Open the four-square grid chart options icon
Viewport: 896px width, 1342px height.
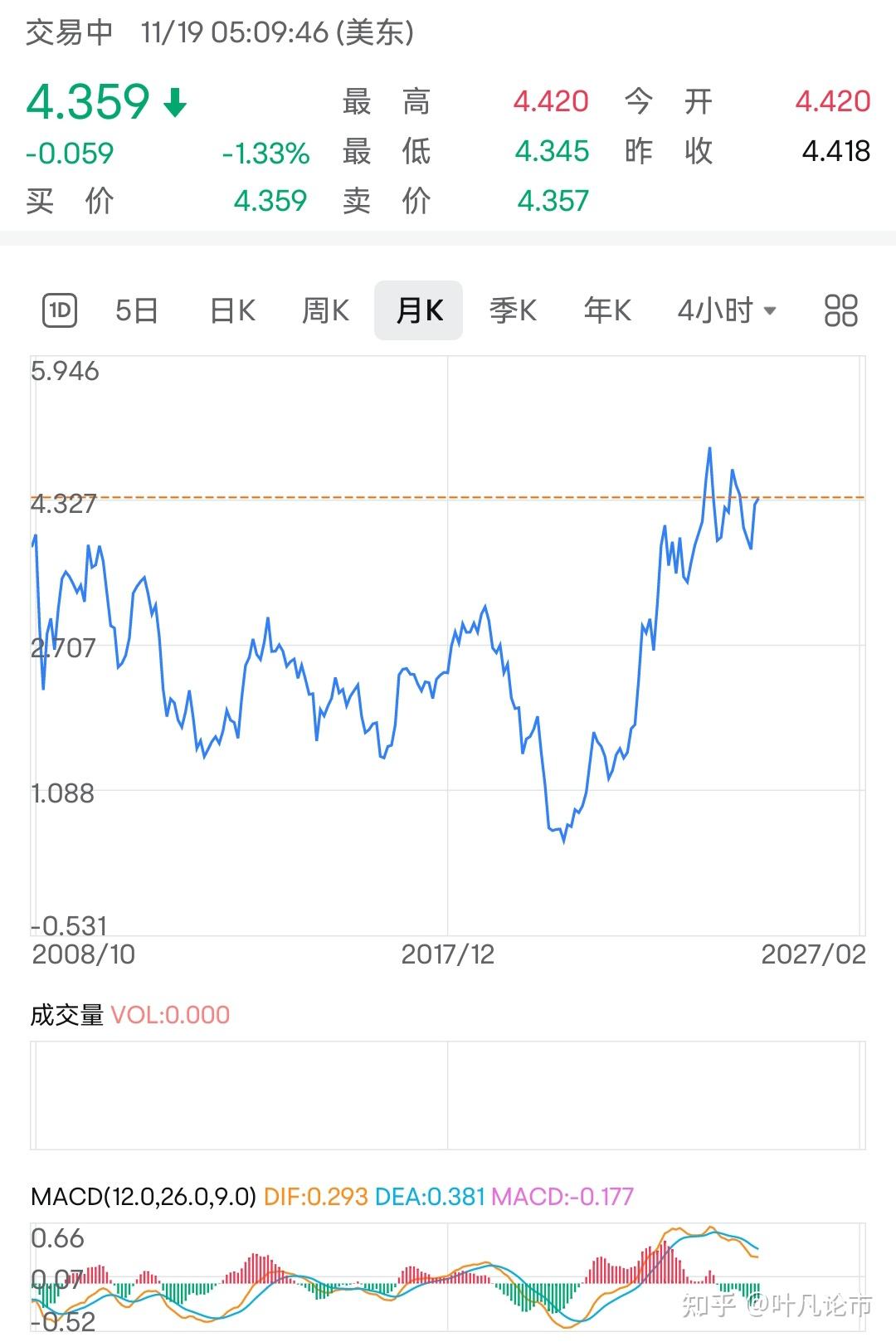(840, 309)
